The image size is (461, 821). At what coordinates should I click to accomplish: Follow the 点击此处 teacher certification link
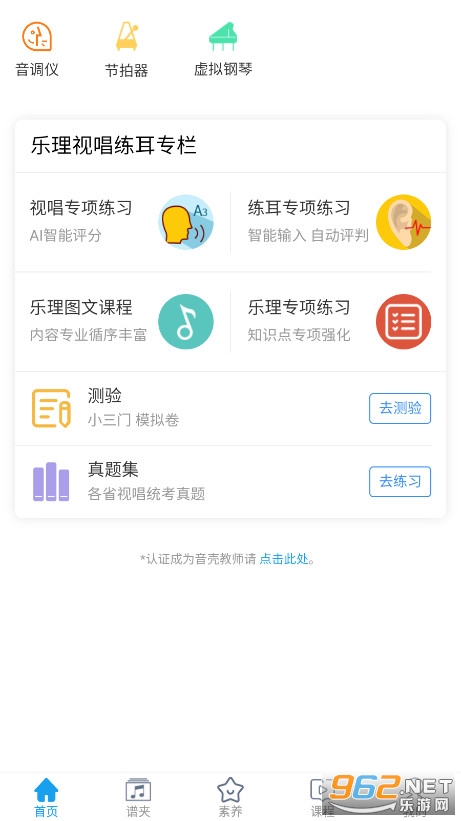[284, 559]
